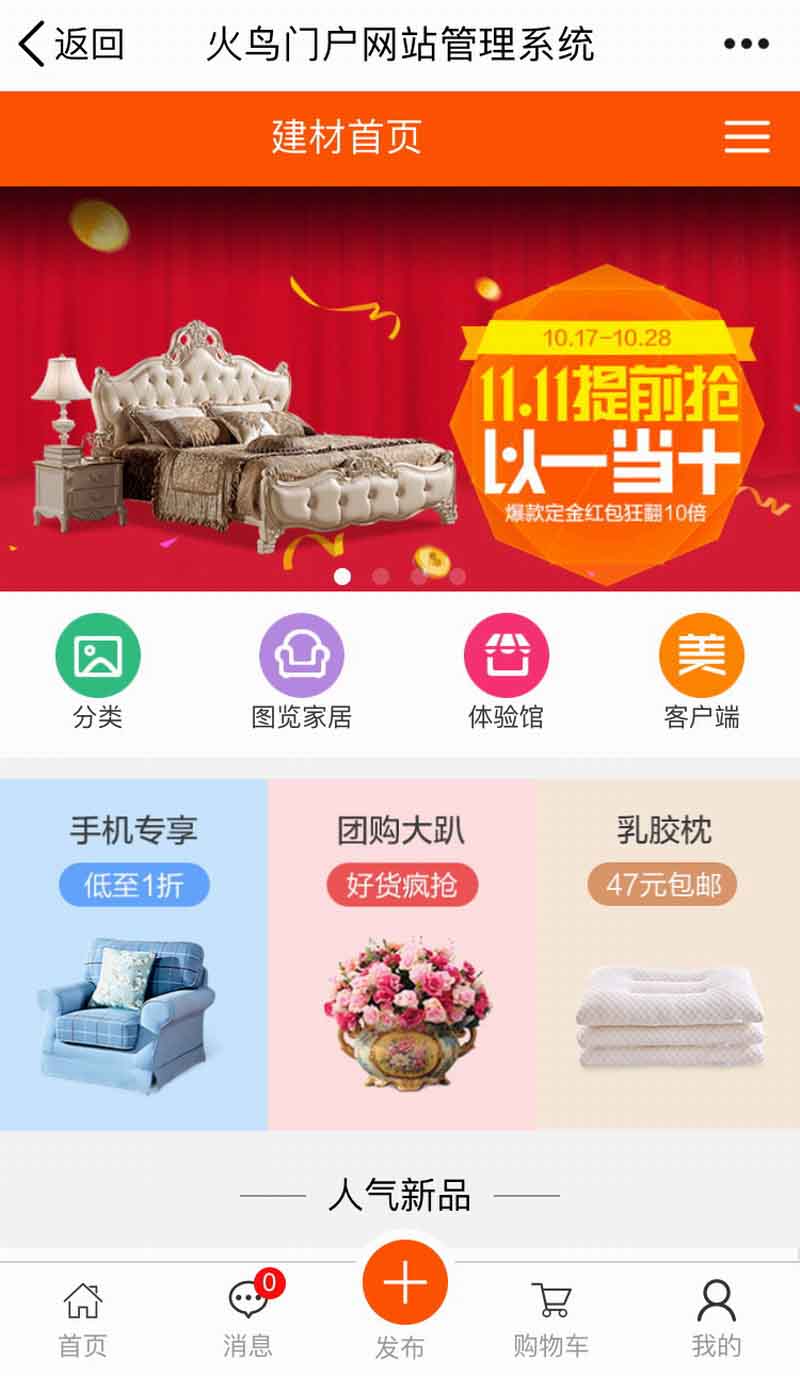
Task: Select the 乳胶枕 latex pillow card
Action: point(667,954)
